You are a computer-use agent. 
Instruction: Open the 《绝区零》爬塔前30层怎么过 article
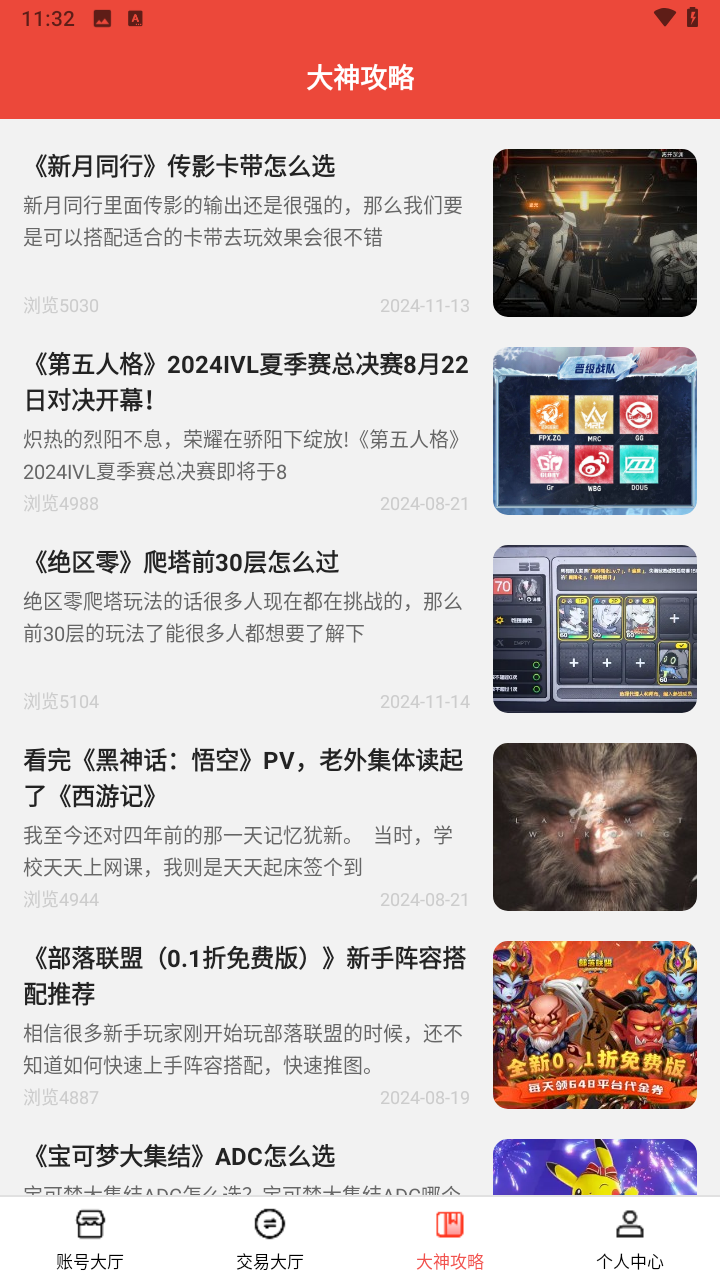pyautogui.click(x=182, y=562)
